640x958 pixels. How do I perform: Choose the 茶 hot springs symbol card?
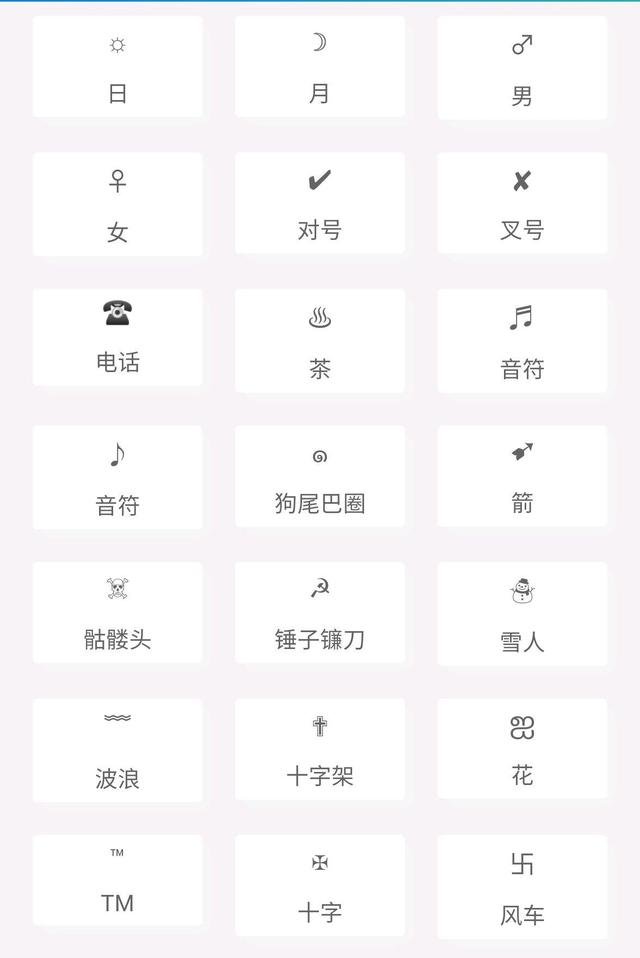[x=319, y=342]
